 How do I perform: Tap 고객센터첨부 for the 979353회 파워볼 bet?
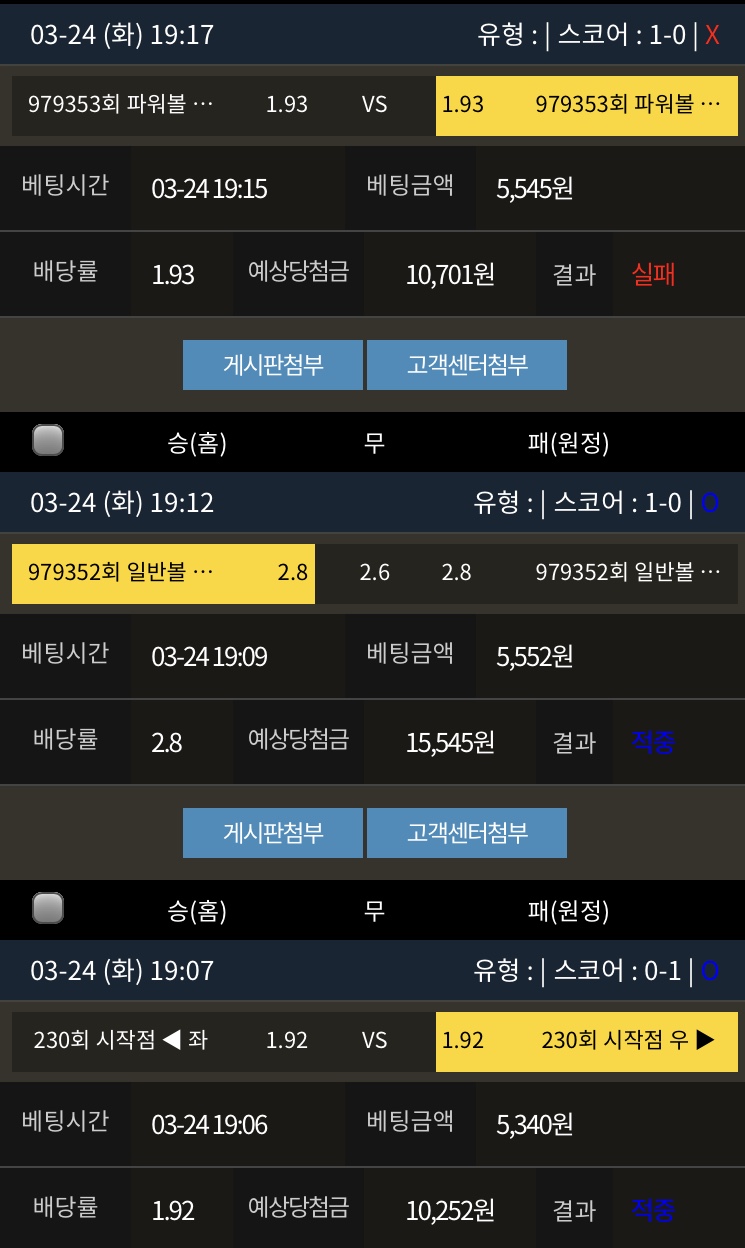pyautogui.click(x=466, y=365)
